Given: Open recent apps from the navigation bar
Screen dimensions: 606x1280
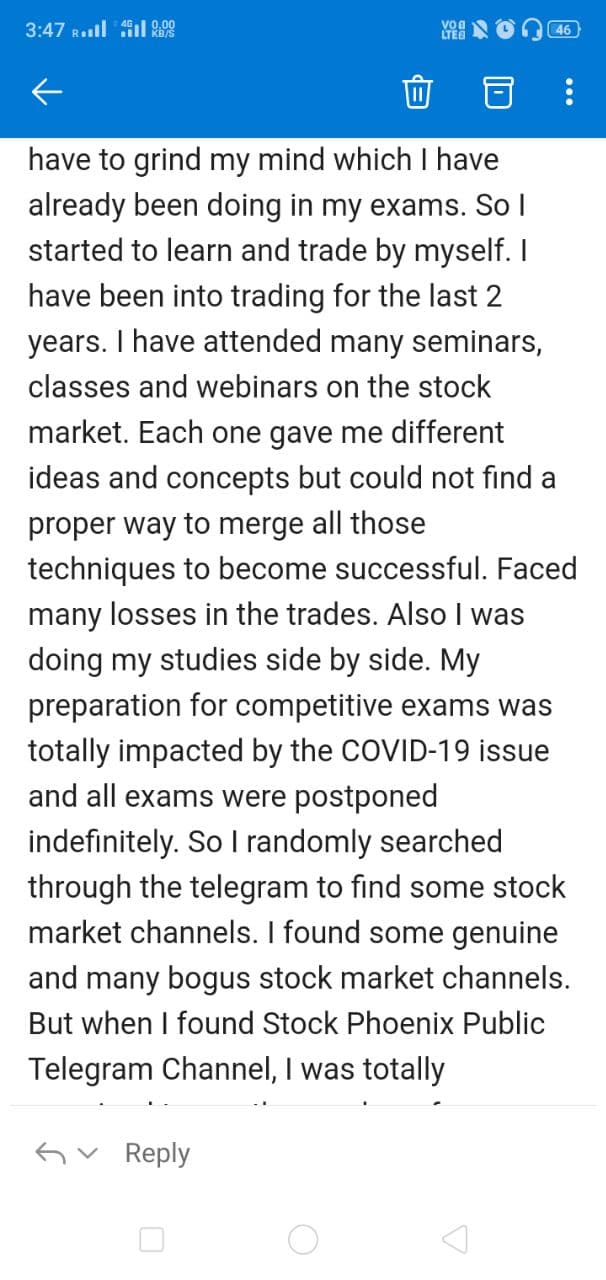Looking at the screenshot, I should [152, 1240].
